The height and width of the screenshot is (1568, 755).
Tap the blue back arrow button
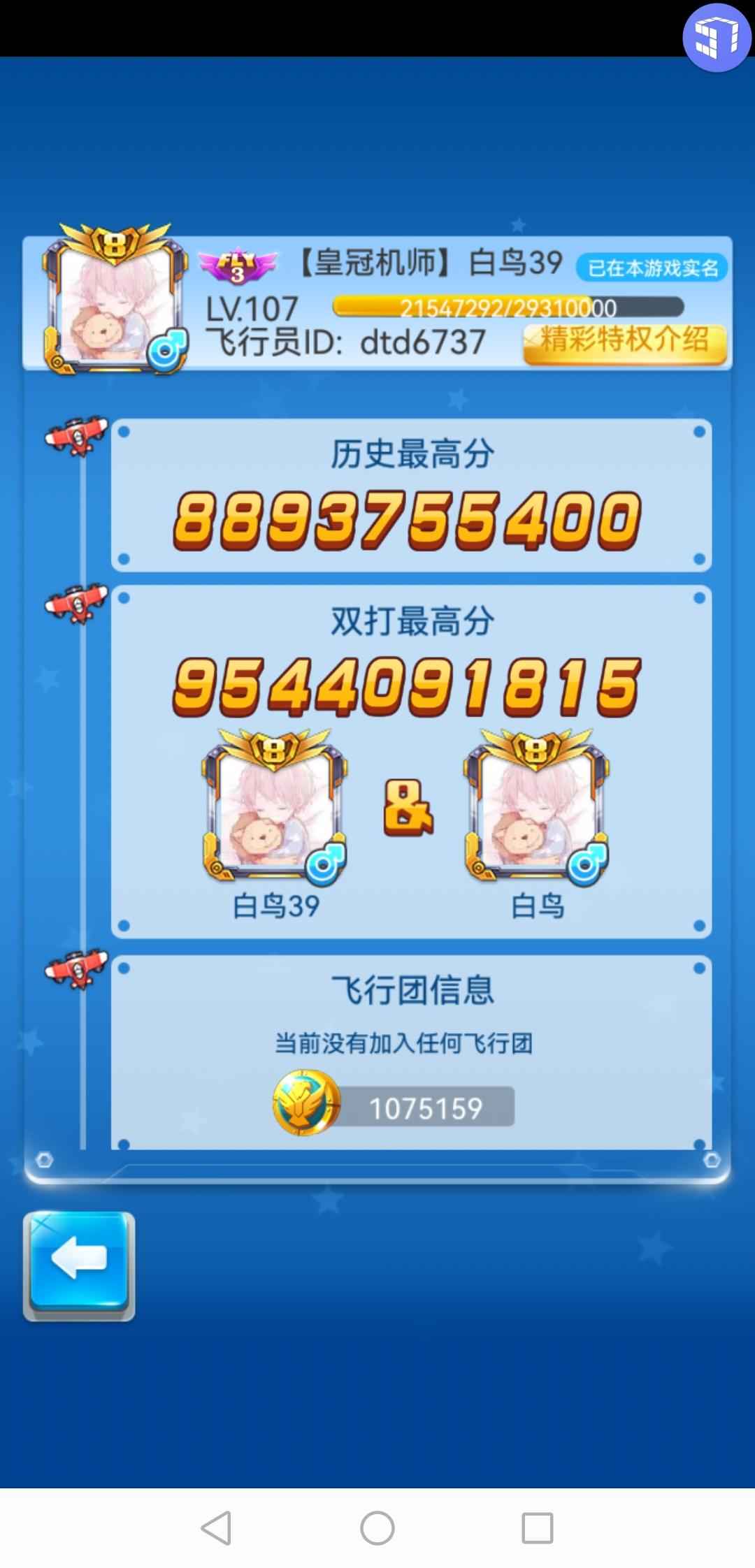pyautogui.click(x=78, y=1265)
